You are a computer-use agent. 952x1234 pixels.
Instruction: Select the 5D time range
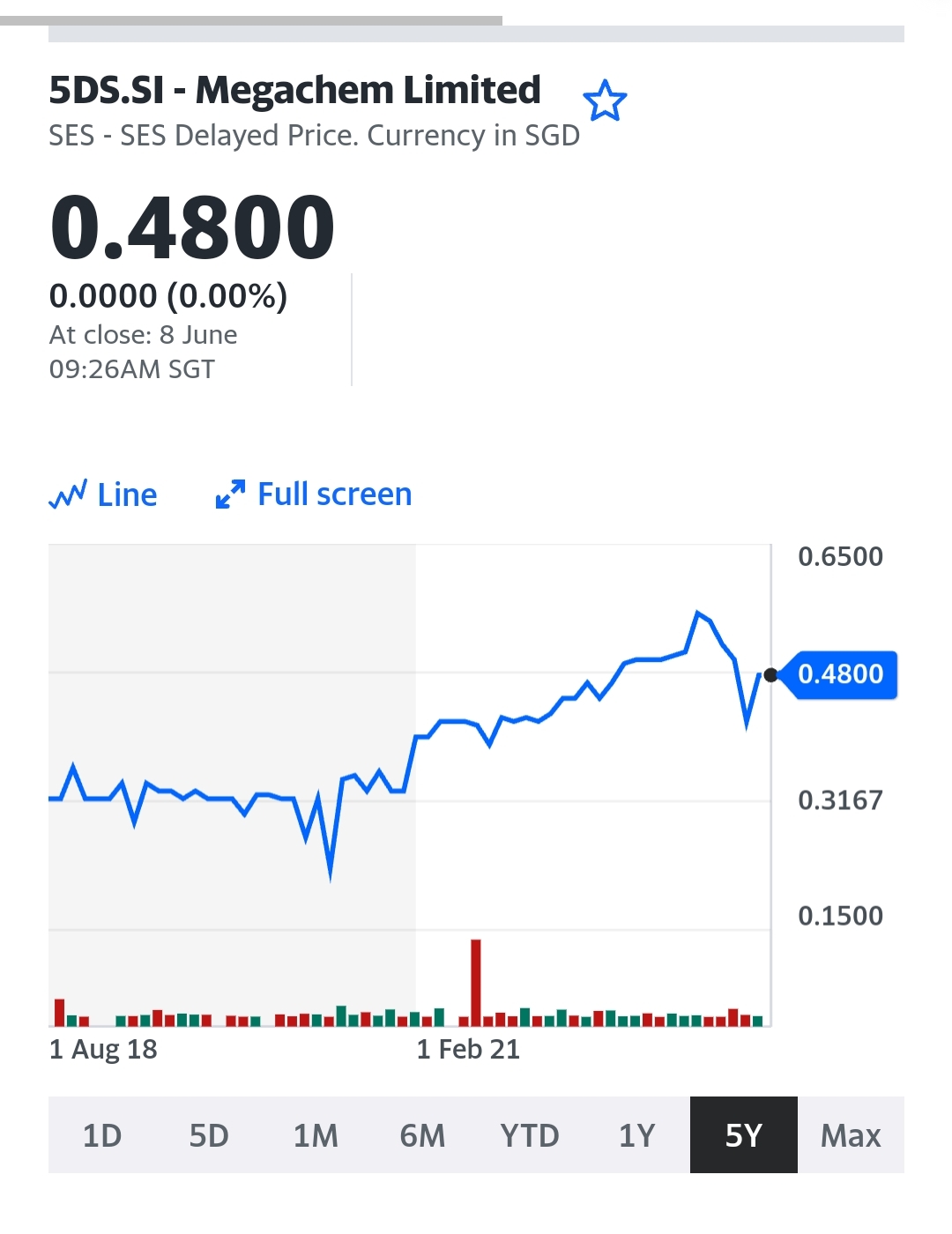[x=209, y=1135]
